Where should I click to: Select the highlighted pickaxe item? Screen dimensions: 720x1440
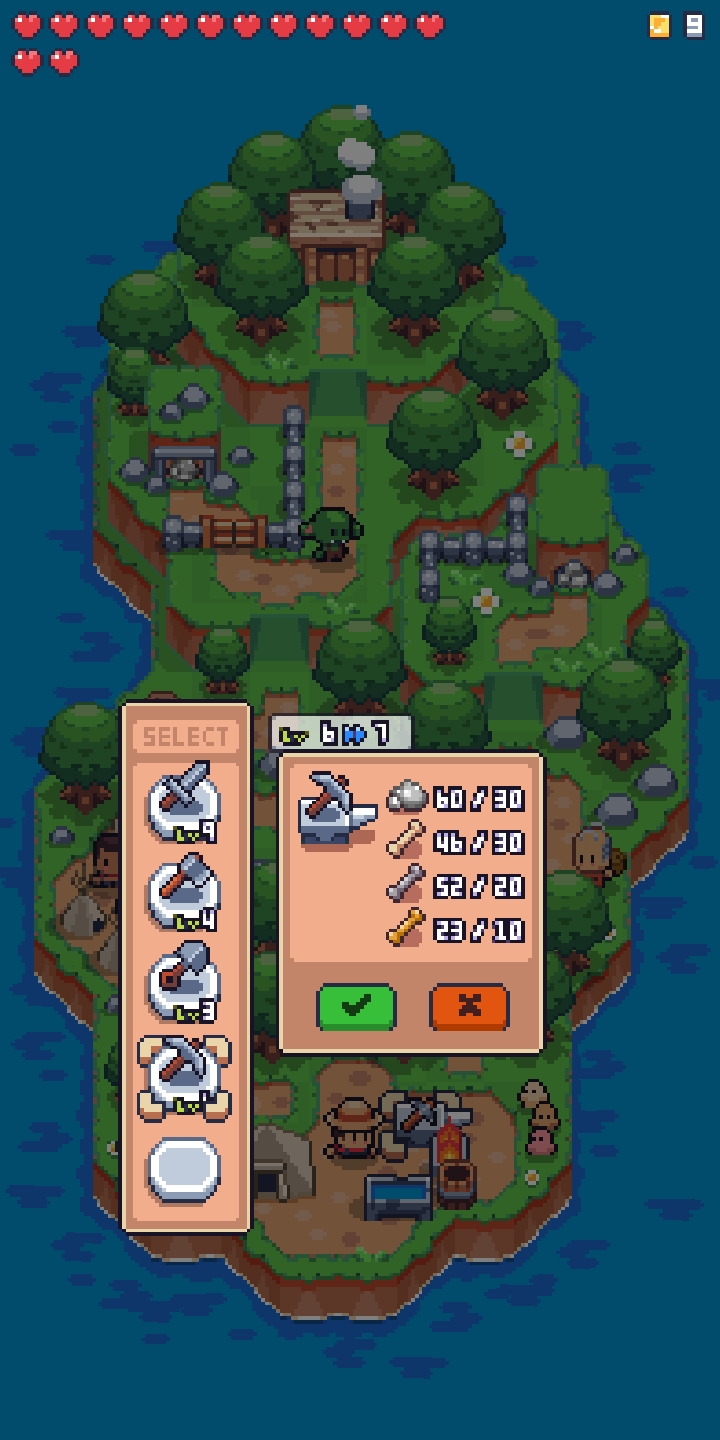point(184,1077)
